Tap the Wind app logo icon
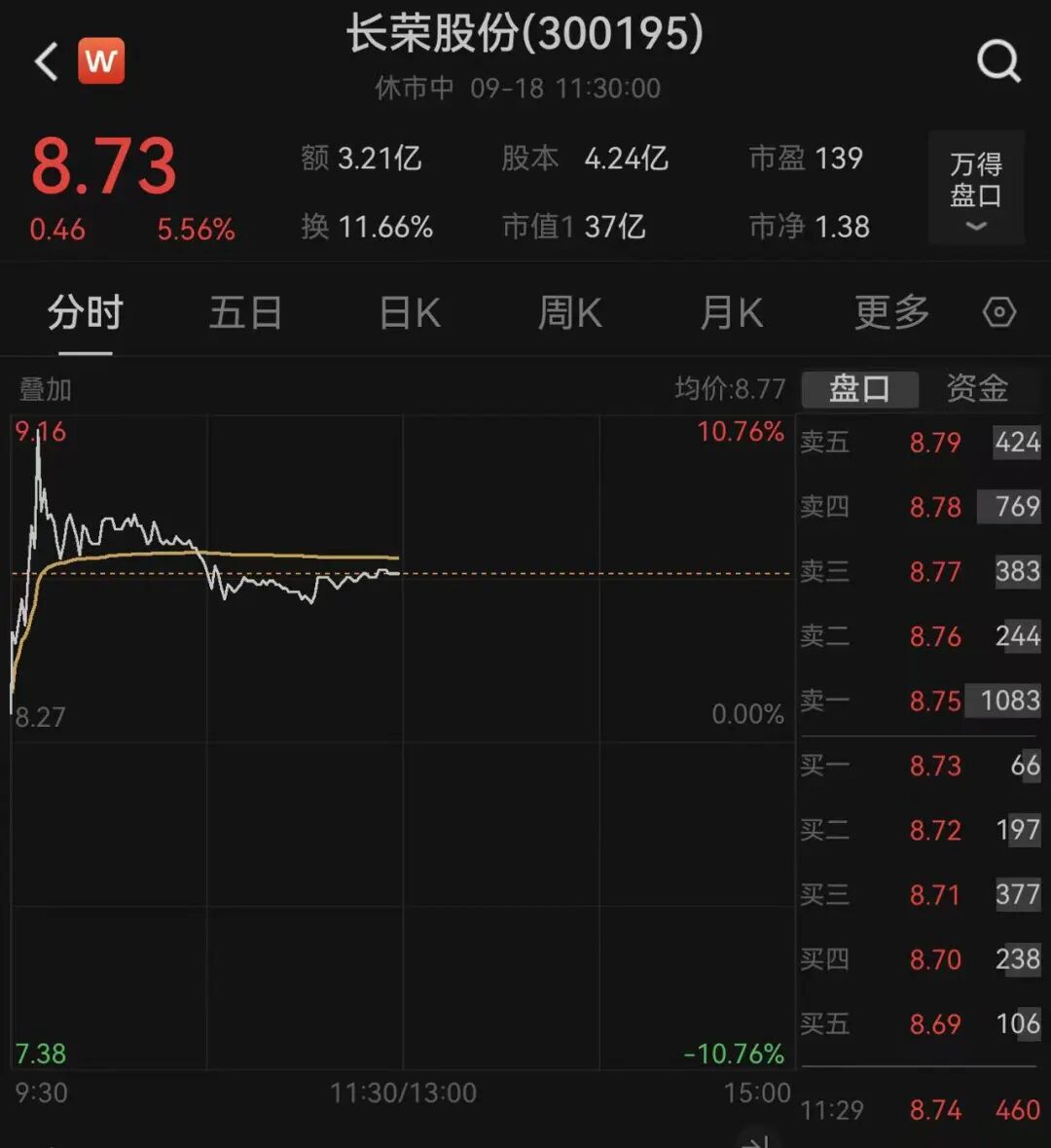The height and width of the screenshot is (1148, 1051). [101, 61]
